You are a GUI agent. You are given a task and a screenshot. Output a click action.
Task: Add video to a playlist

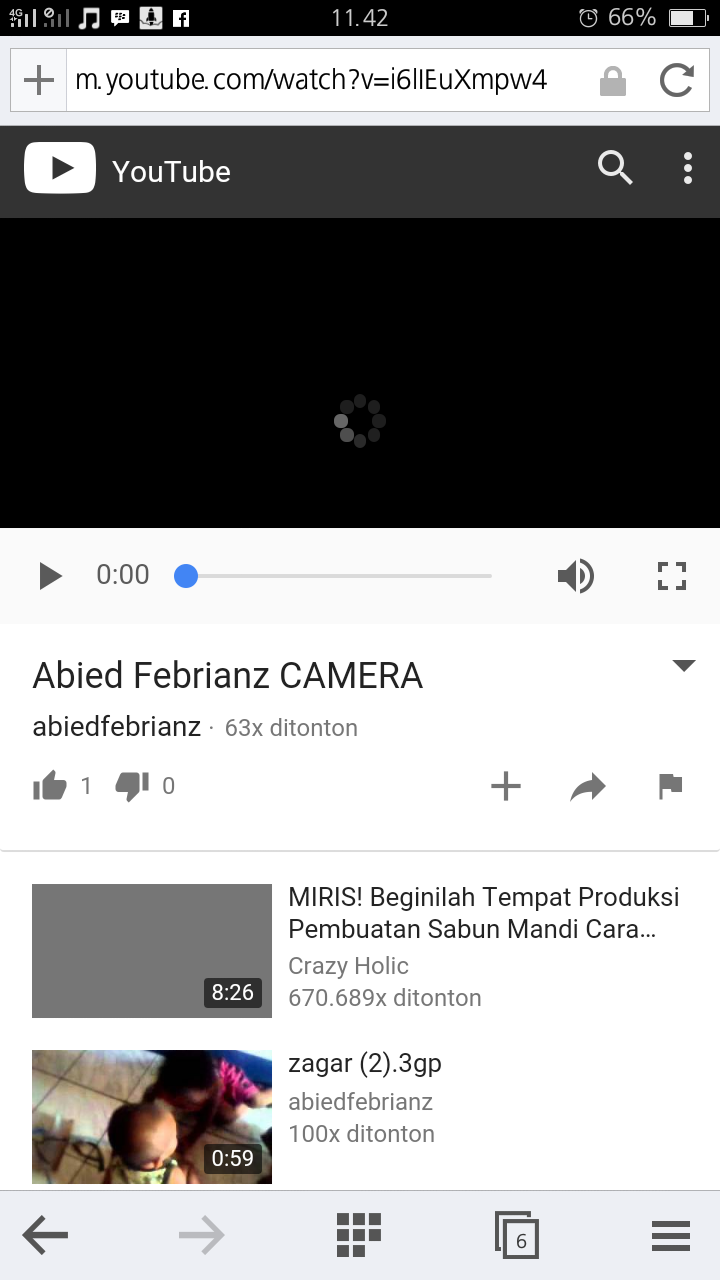point(506,787)
